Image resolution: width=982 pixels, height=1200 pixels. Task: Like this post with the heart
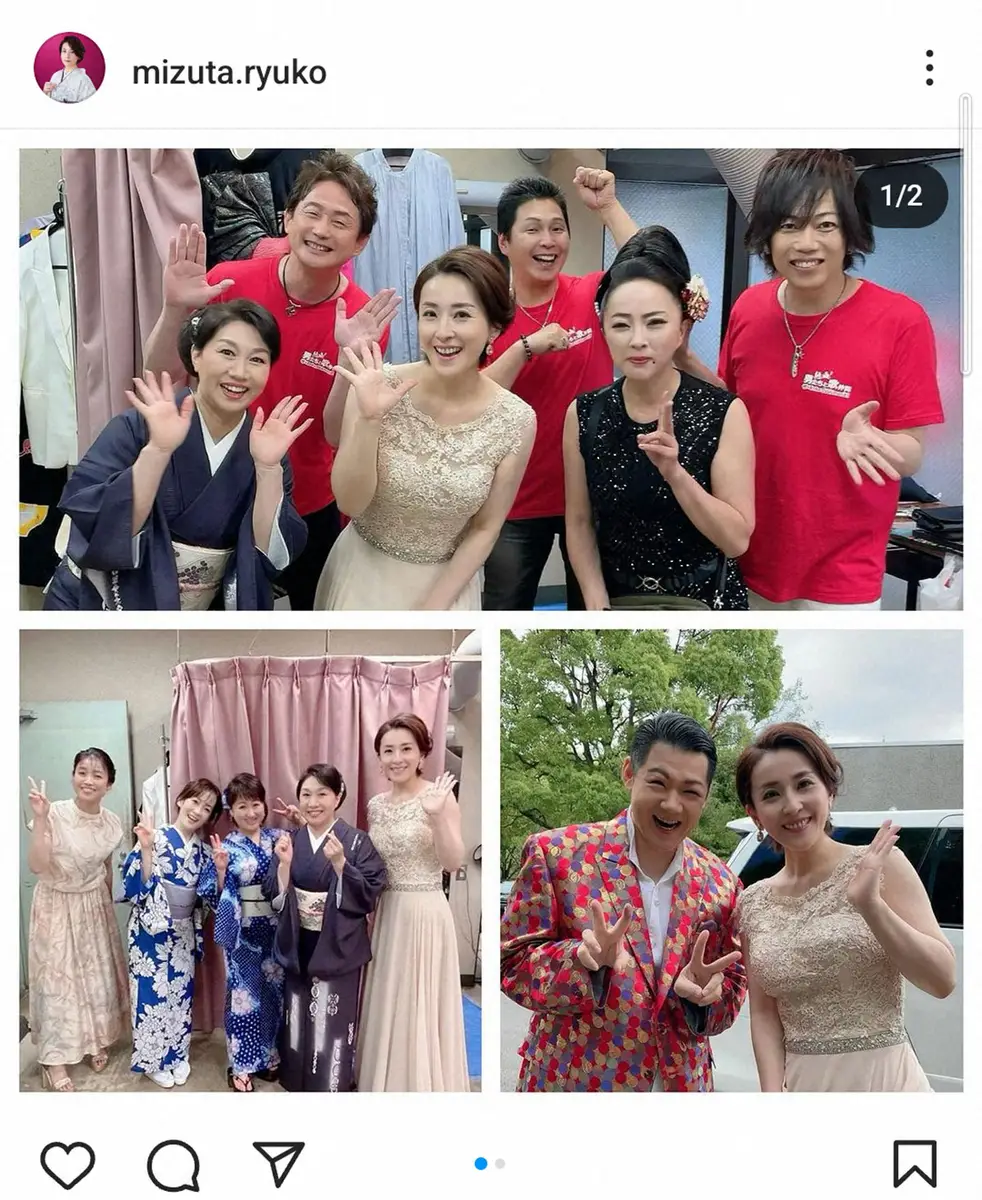pos(68,1165)
